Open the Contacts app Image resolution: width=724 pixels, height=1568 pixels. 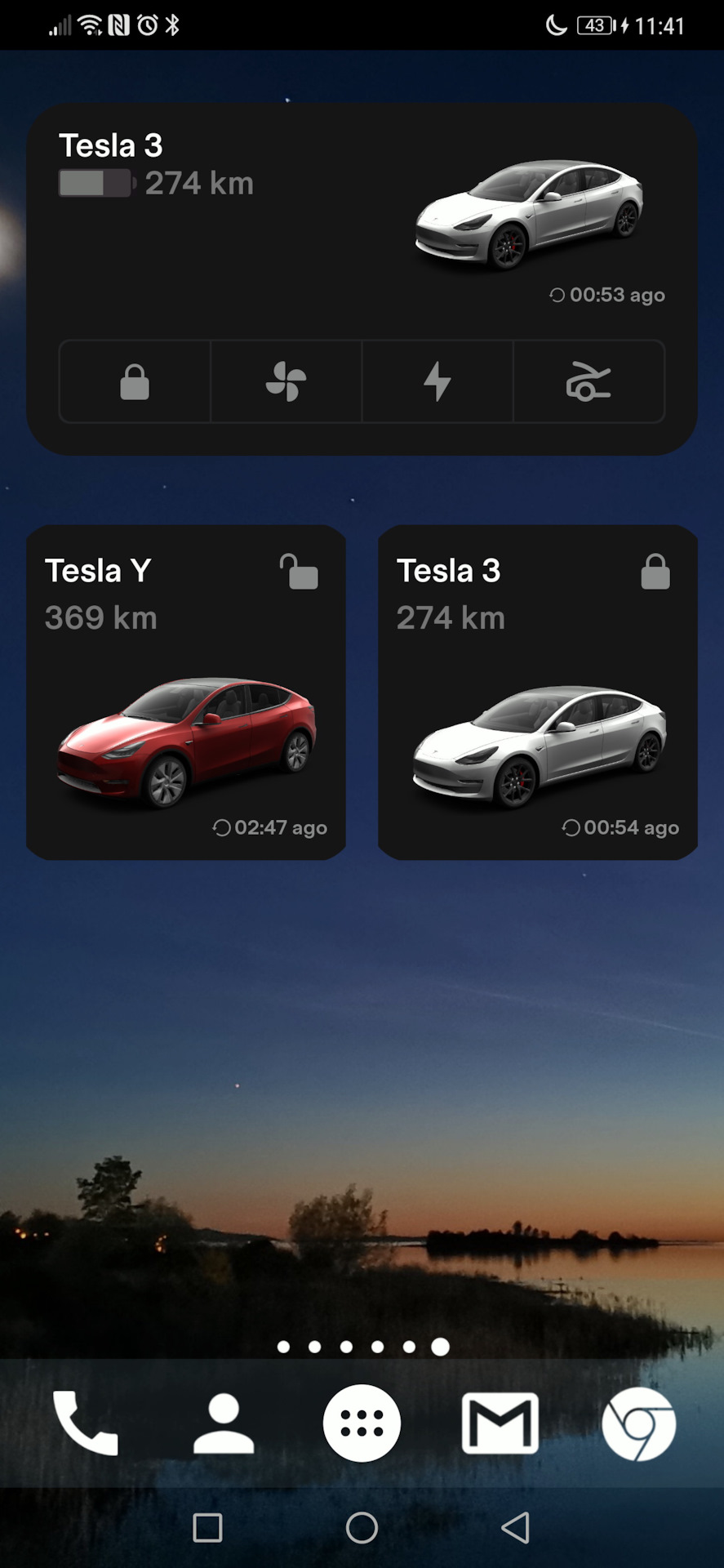point(224,1423)
